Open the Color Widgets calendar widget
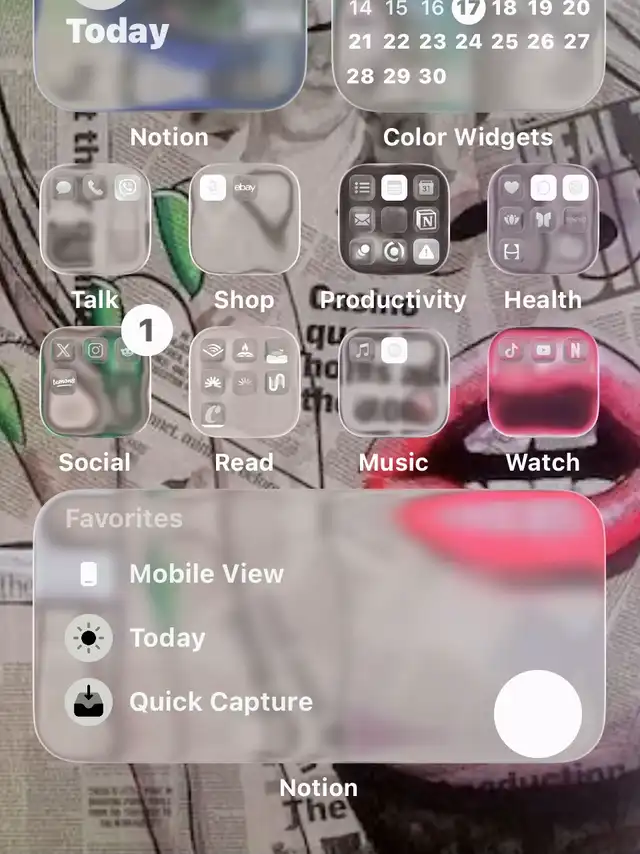The height and width of the screenshot is (854, 640). tap(468, 54)
